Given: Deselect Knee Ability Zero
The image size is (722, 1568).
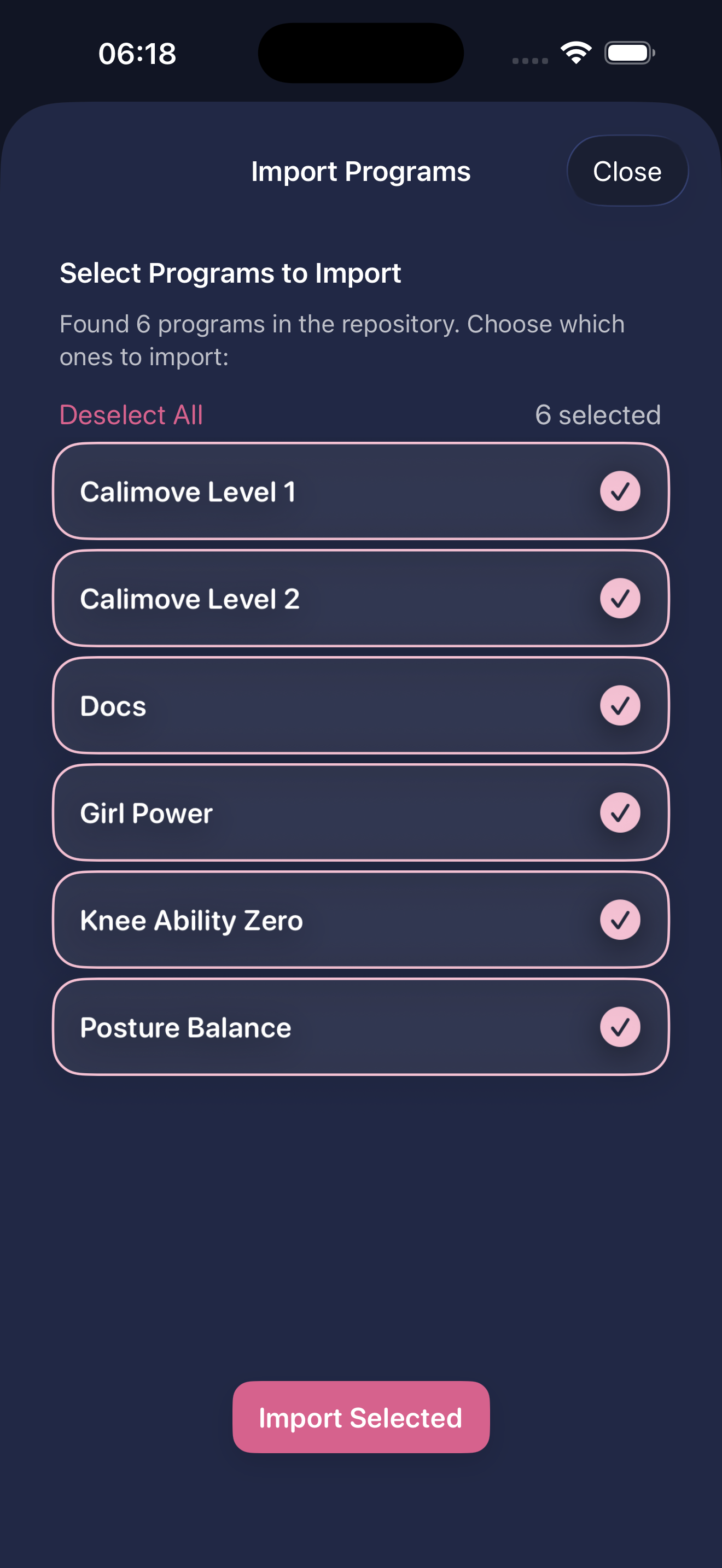Looking at the screenshot, I should [x=620, y=920].
